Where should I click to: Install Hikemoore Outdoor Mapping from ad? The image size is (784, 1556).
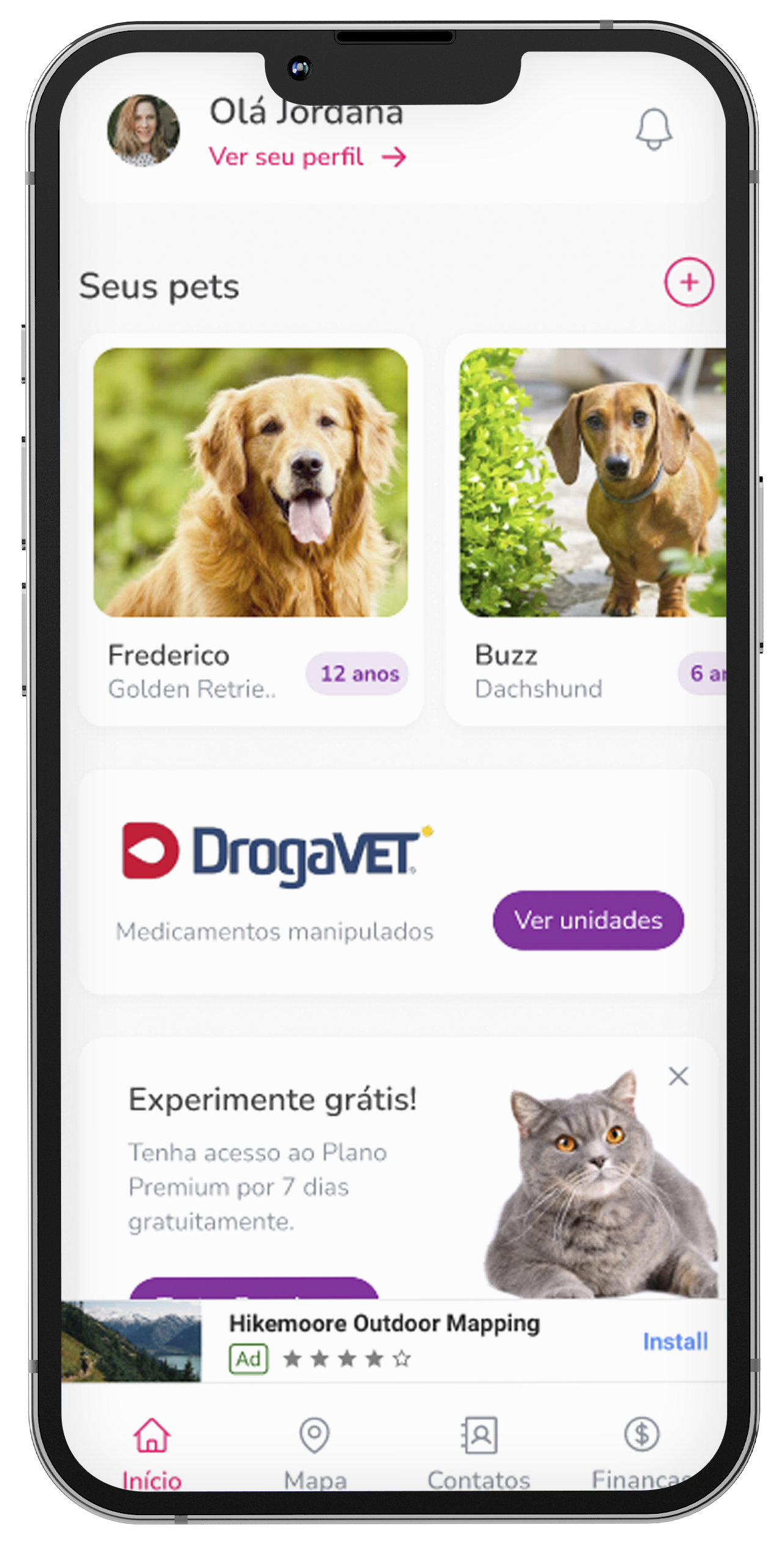(x=675, y=1341)
